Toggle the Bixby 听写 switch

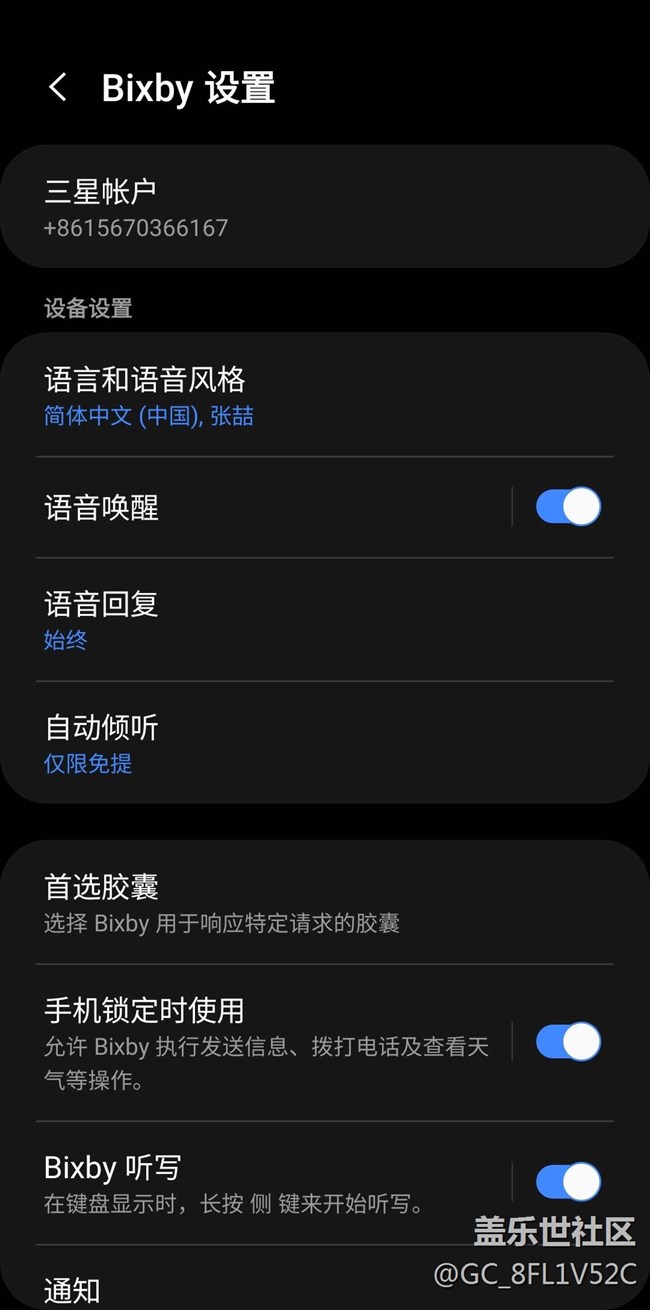pos(567,1182)
